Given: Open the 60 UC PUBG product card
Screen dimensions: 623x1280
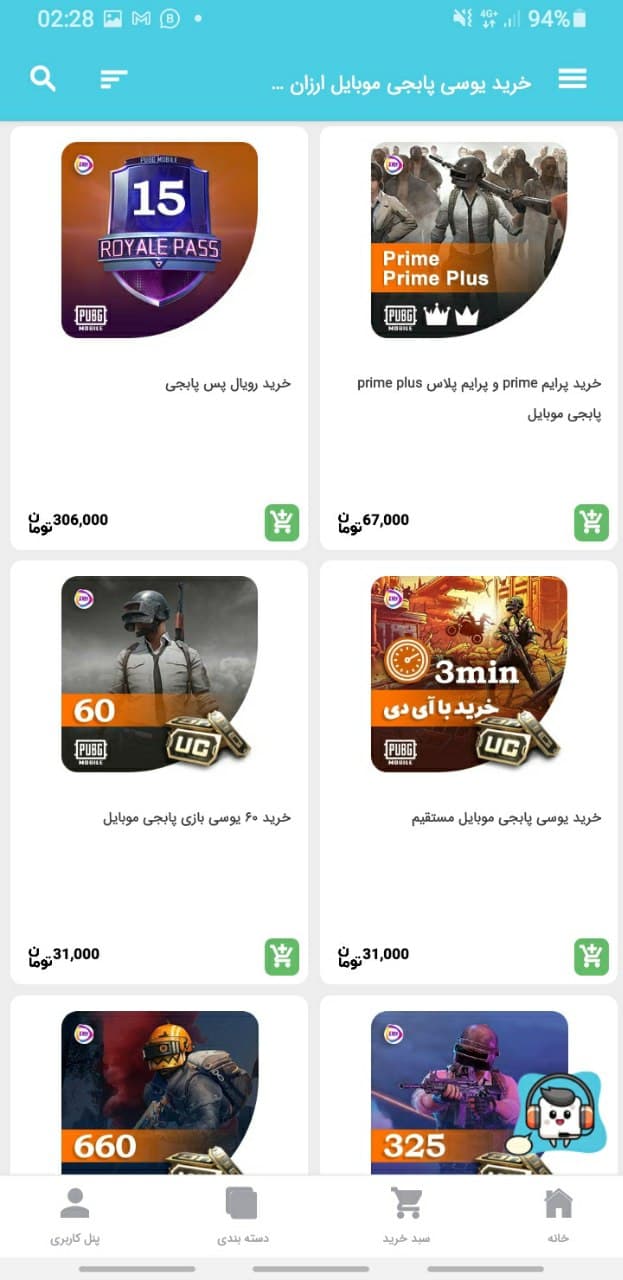Looking at the screenshot, I should tap(160, 674).
